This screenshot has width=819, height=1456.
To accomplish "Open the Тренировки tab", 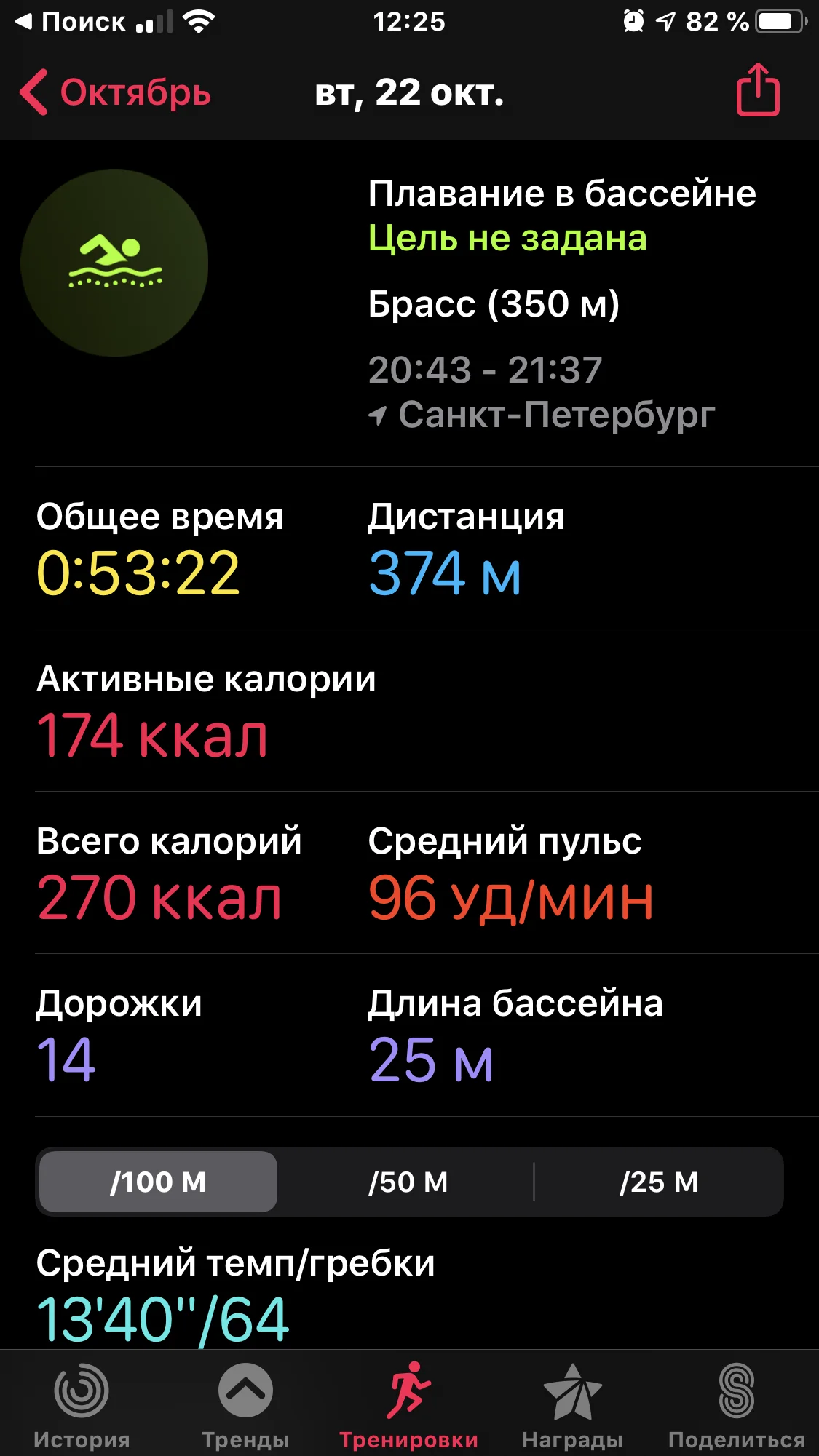I will pos(408,1405).
